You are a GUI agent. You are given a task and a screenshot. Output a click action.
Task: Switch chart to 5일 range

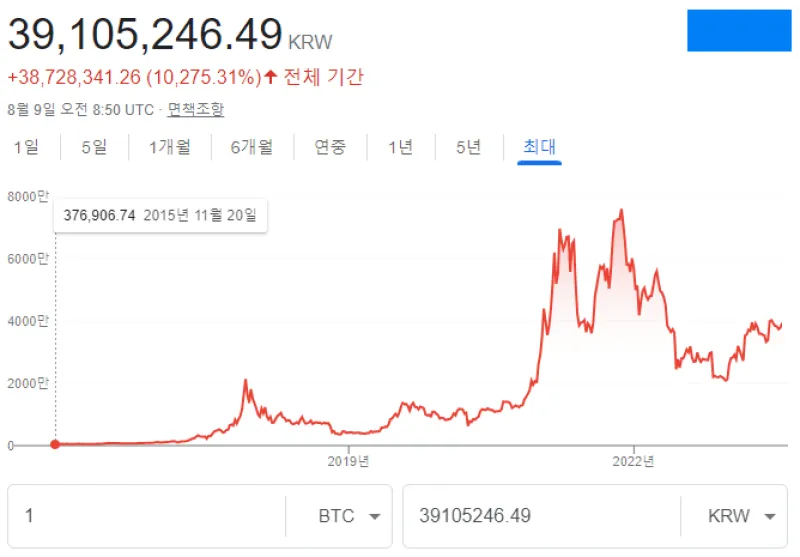94,147
